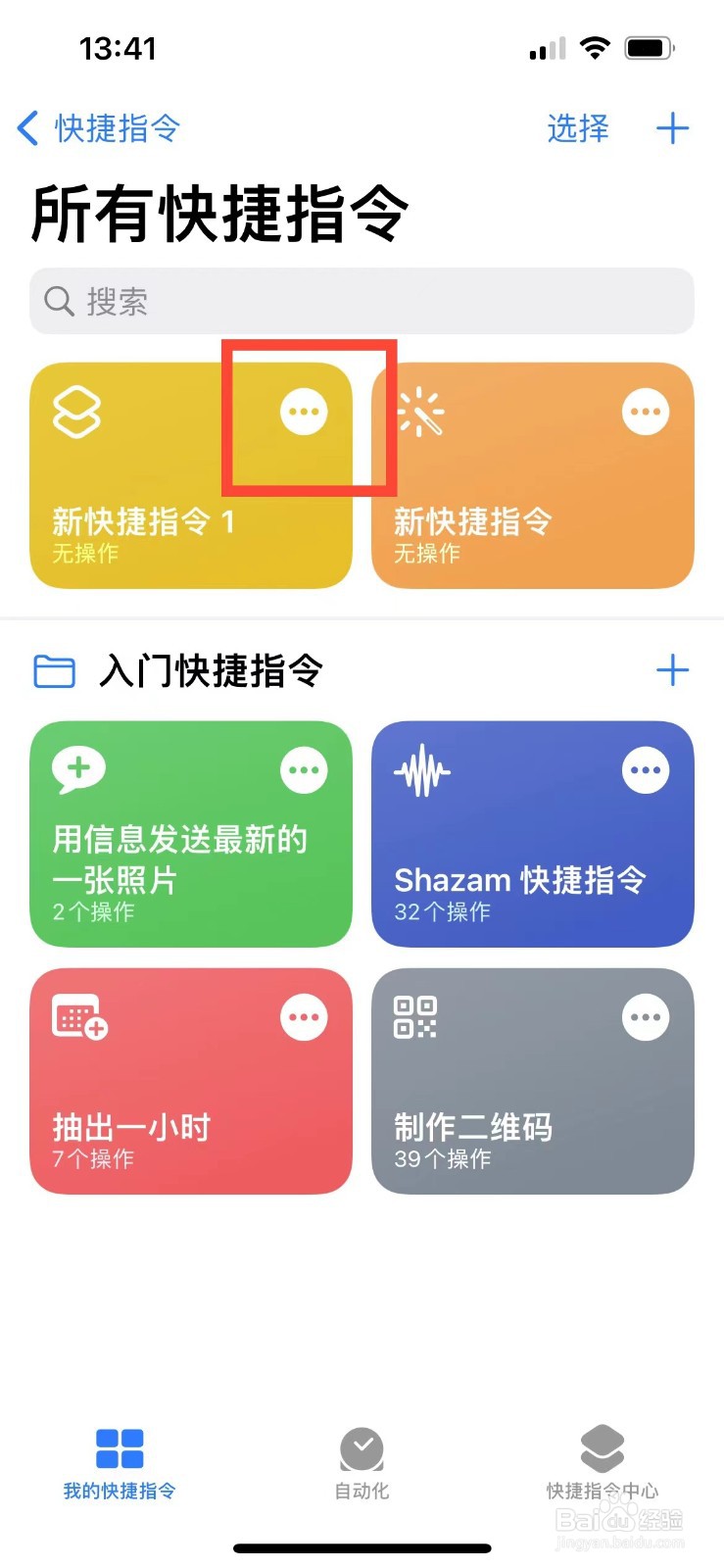Image resolution: width=724 pixels, height=1568 pixels.
Task: Open more options for 新快捷指令 1
Action: (x=304, y=412)
